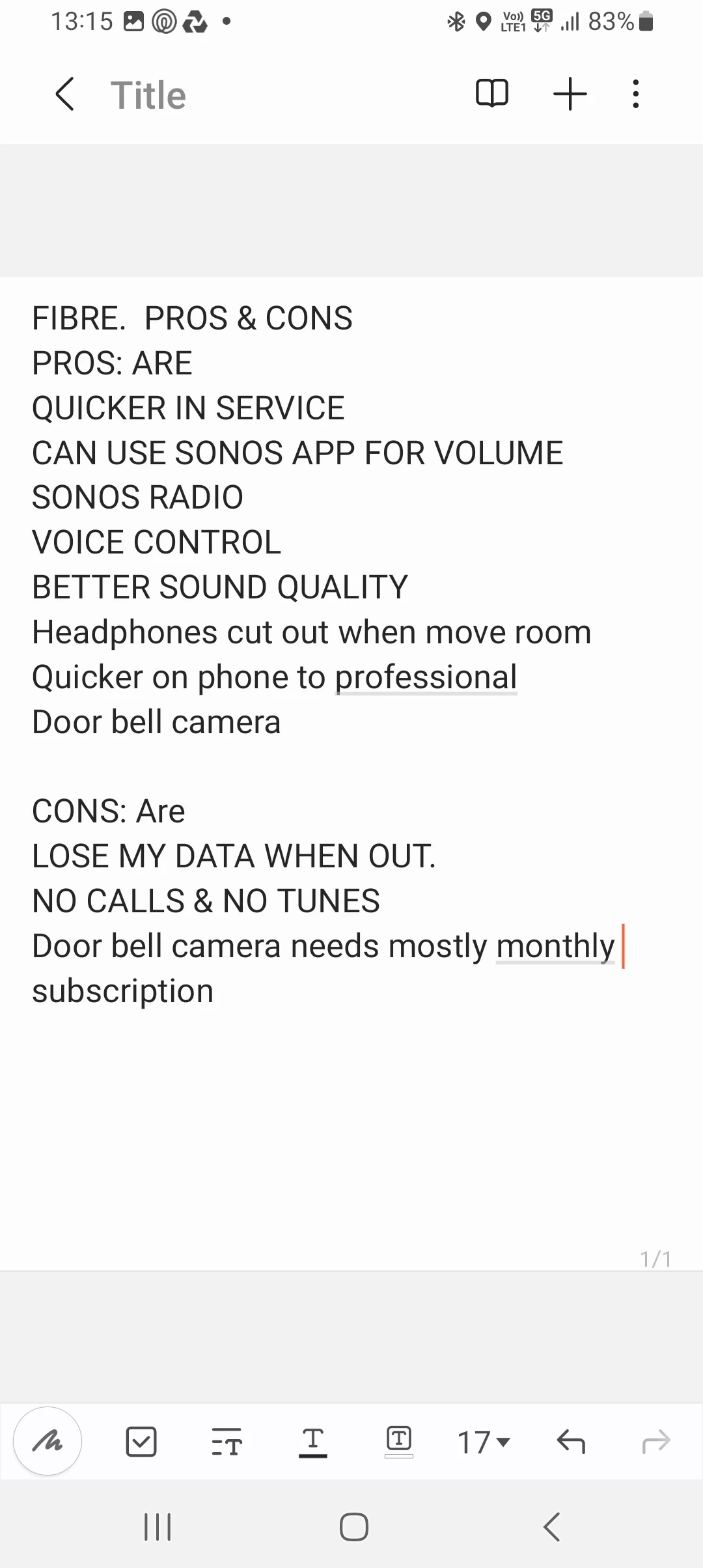Redo the last undone edit
The width and height of the screenshot is (703, 1568).
[656, 1442]
